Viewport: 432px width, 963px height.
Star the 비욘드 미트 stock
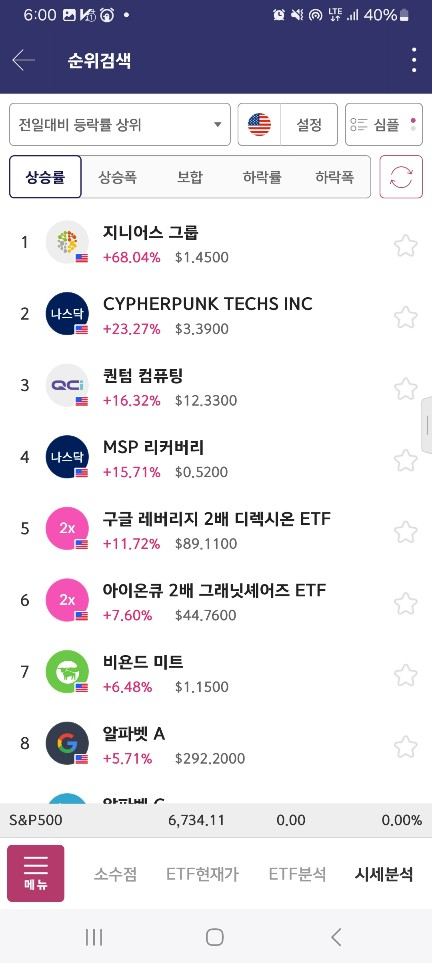(x=406, y=676)
